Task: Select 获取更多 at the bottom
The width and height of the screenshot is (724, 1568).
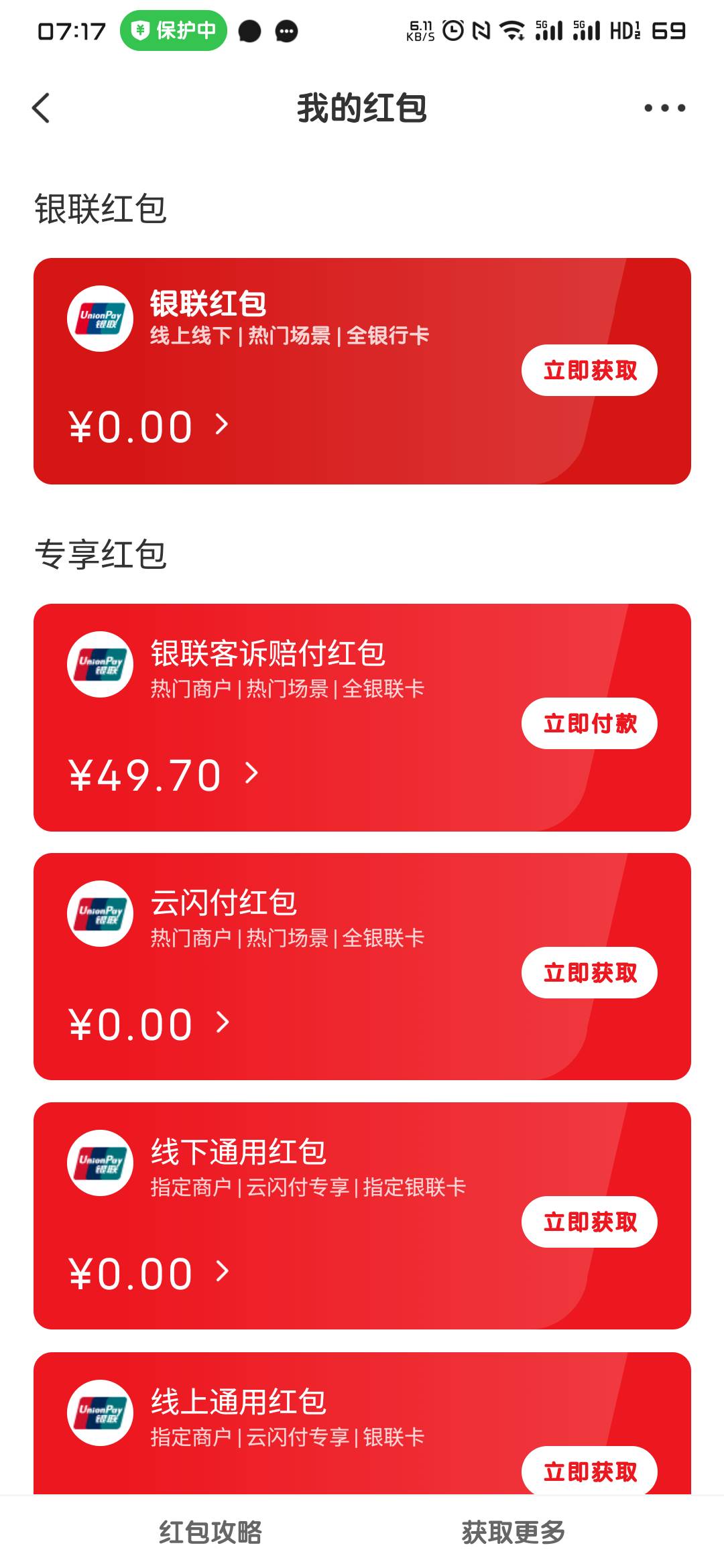Action: (x=514, y=1532)
